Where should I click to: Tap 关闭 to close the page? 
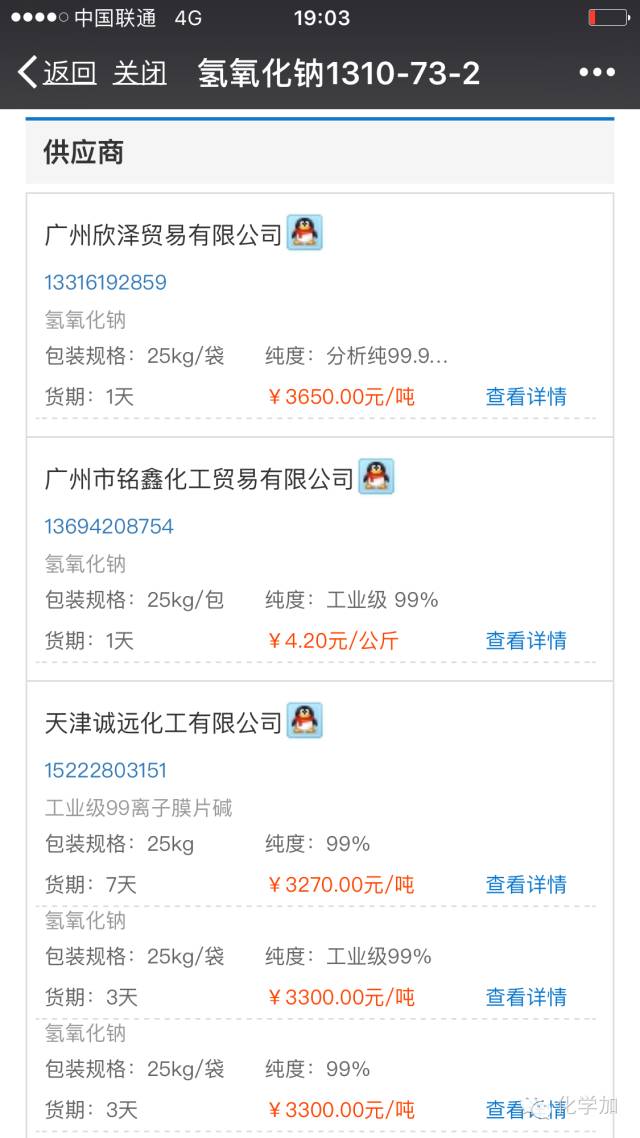[x=139, y=73]
